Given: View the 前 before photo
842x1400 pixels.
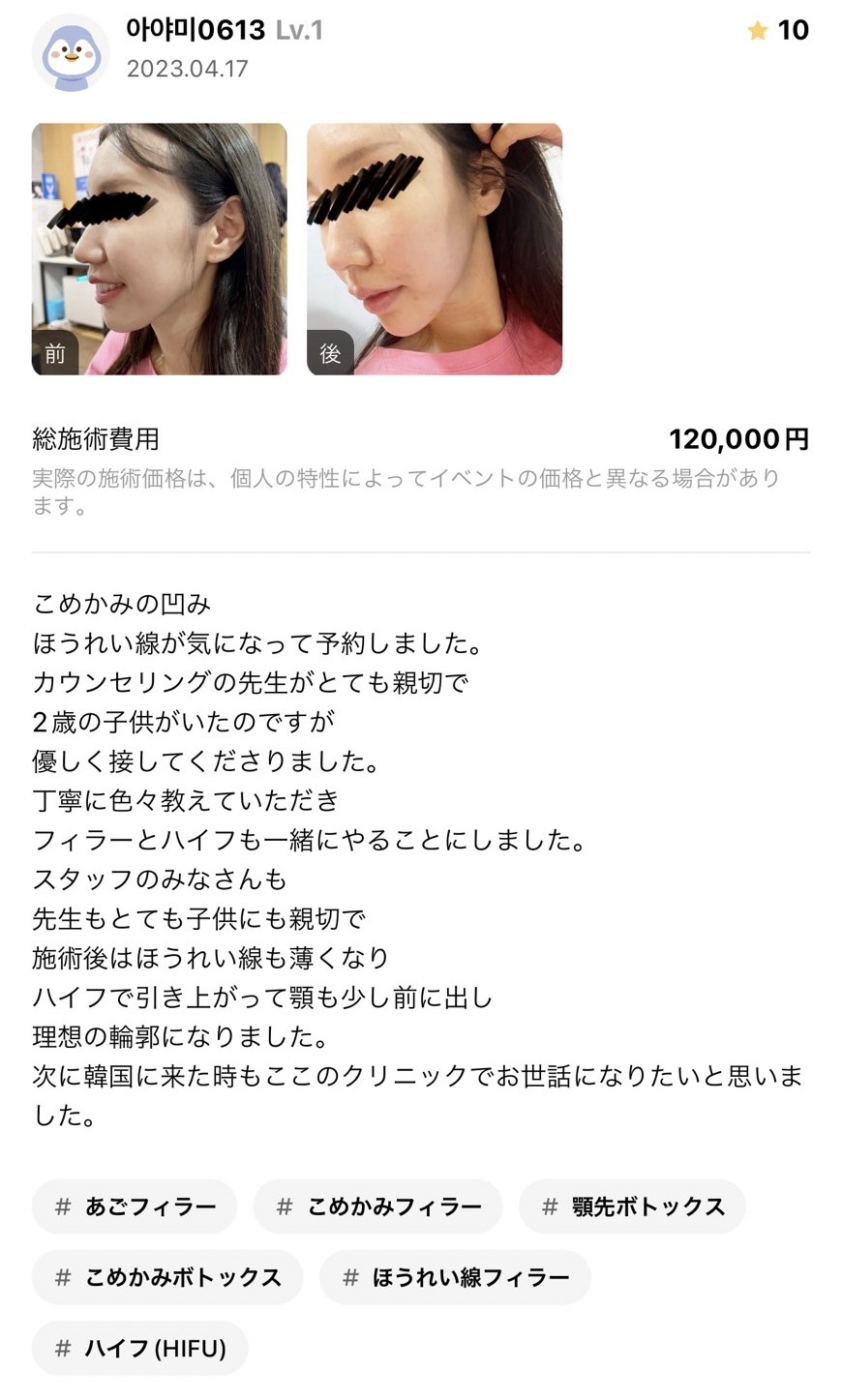Looking at the screenshot, I should point(160,249).
